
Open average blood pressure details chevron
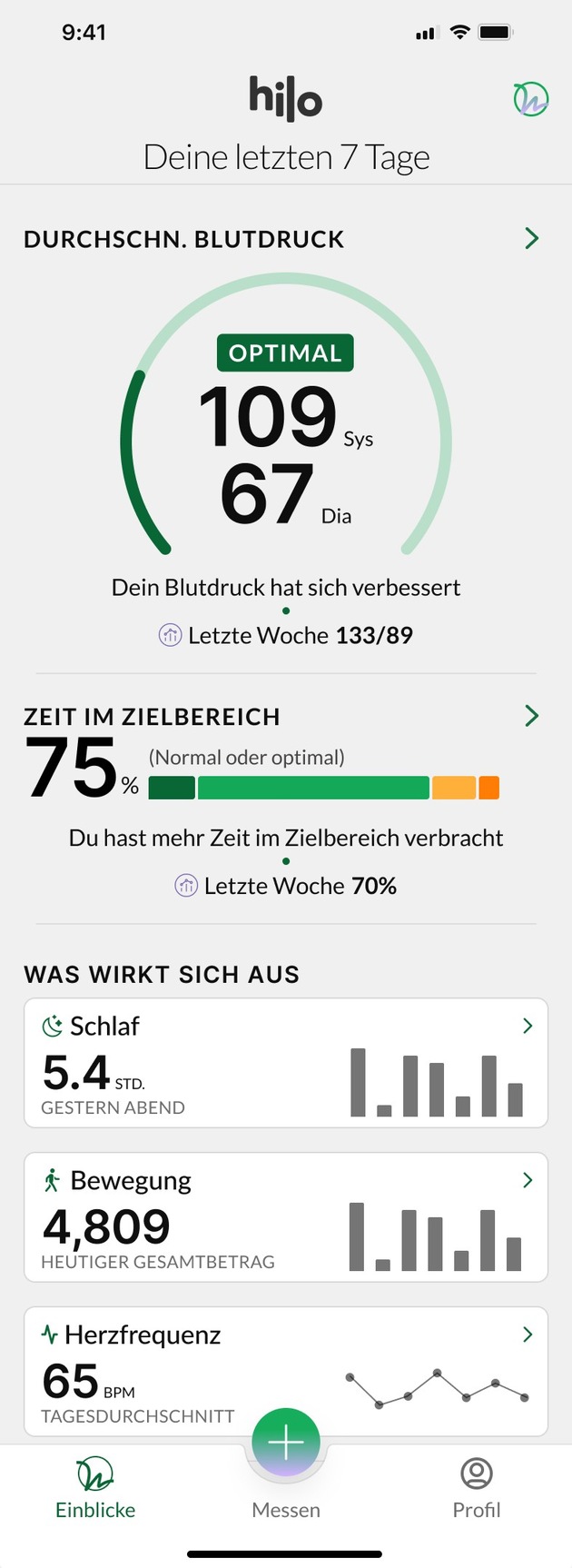(532, 239)
